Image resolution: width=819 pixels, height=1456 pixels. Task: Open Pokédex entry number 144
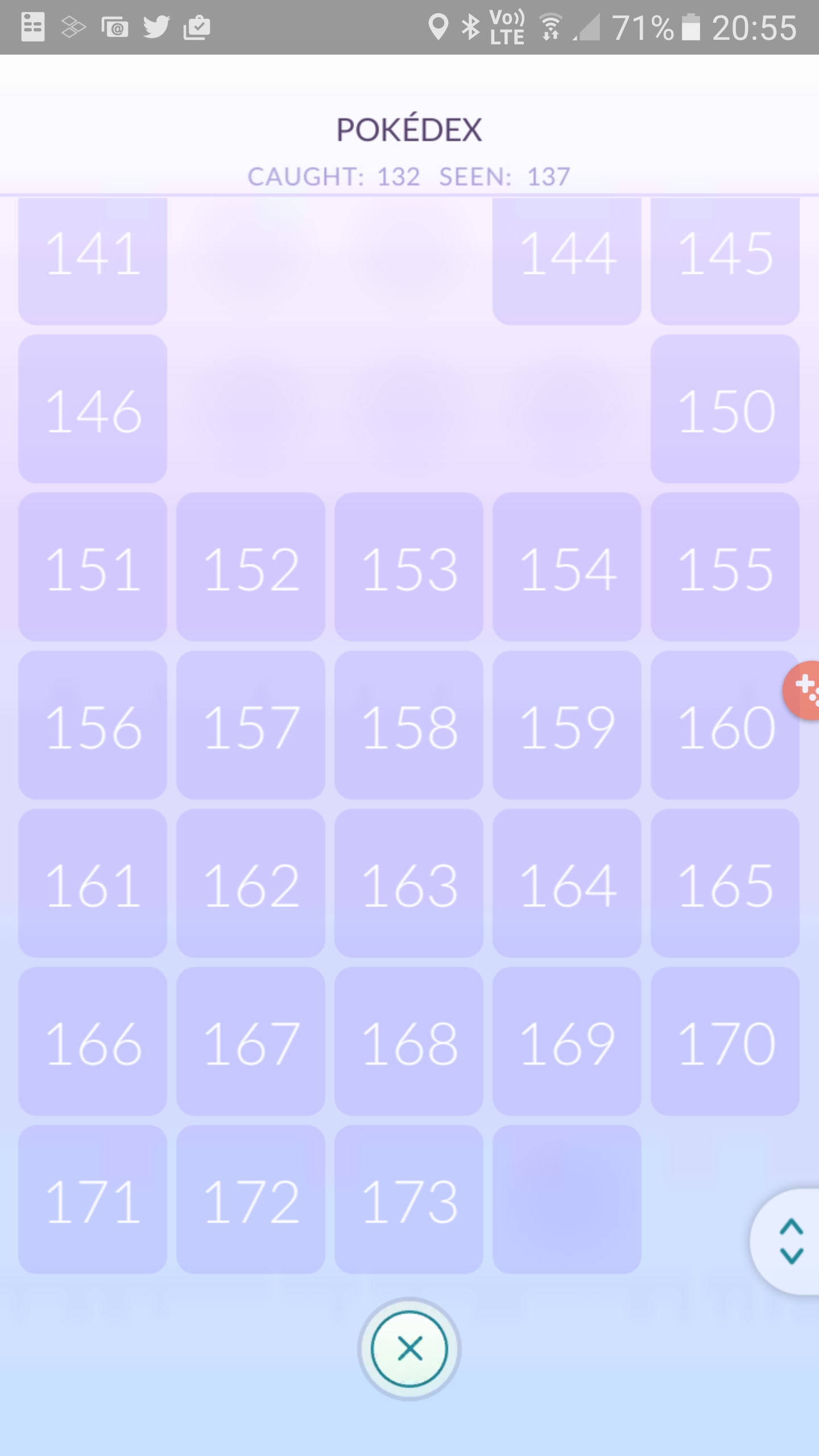point(567,261)
